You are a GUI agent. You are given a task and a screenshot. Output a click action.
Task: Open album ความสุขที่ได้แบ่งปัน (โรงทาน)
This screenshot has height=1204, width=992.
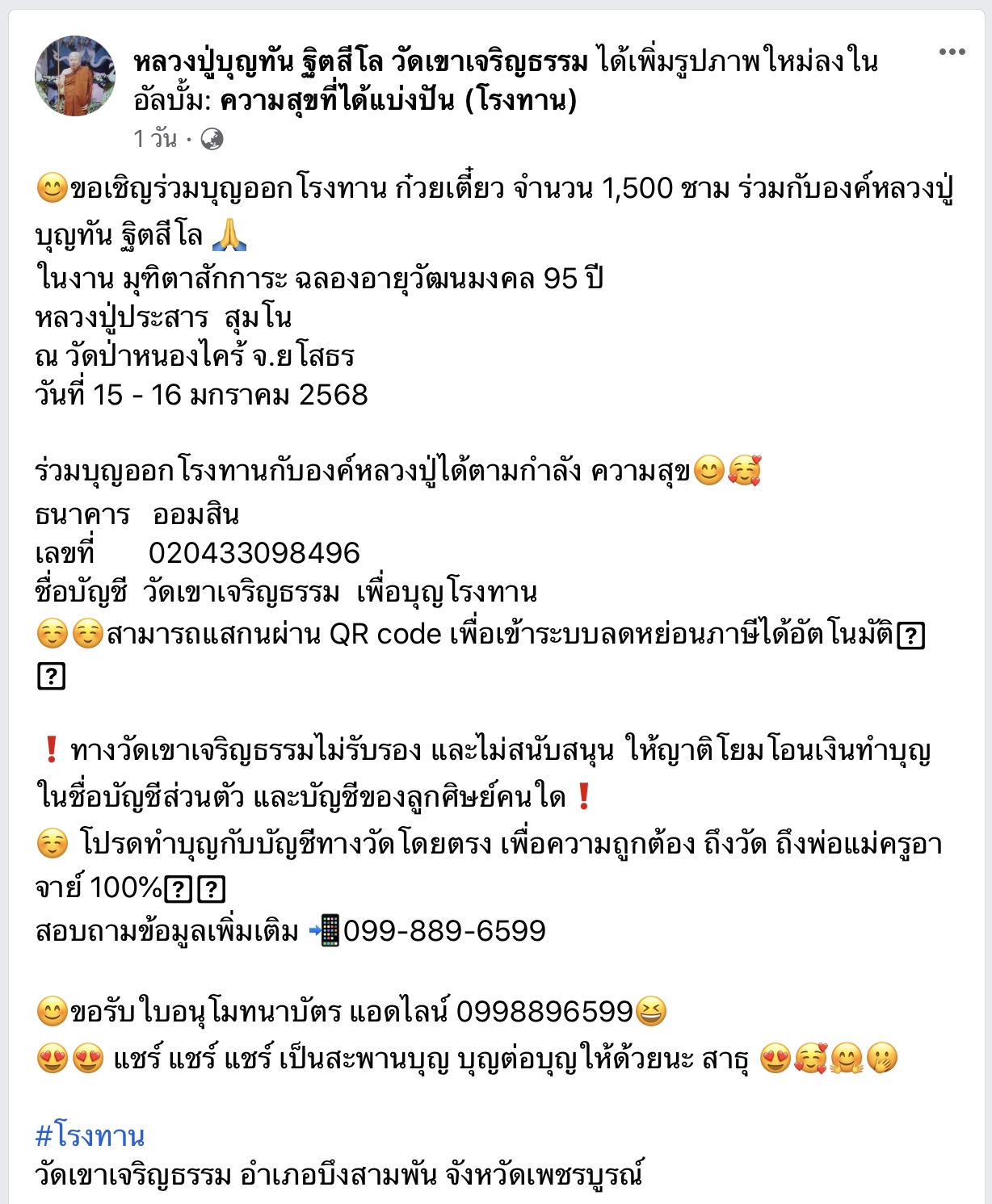(398, 100)
